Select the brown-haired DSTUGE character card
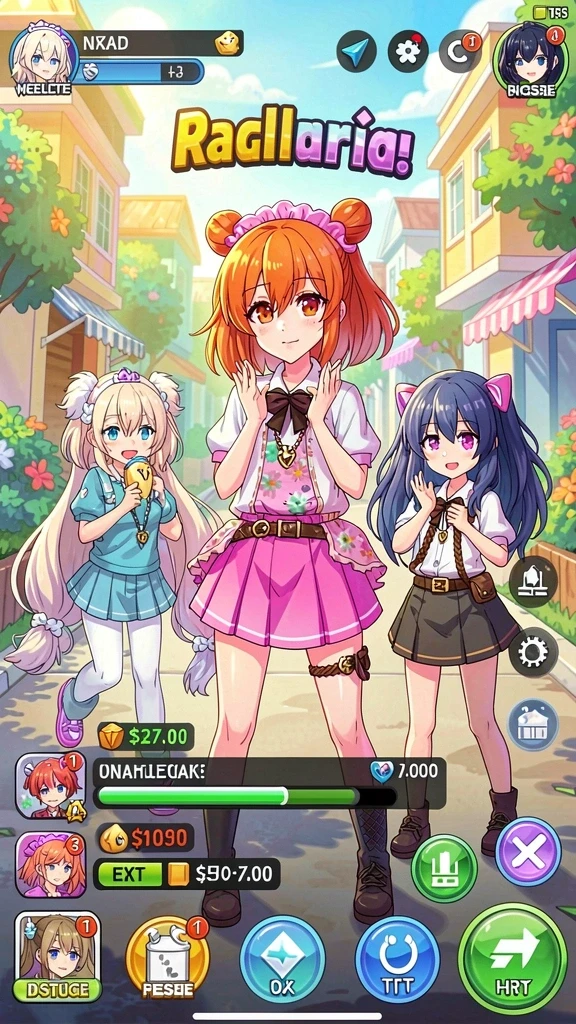Screen dimensions: 576x1024 coord(57,956)
